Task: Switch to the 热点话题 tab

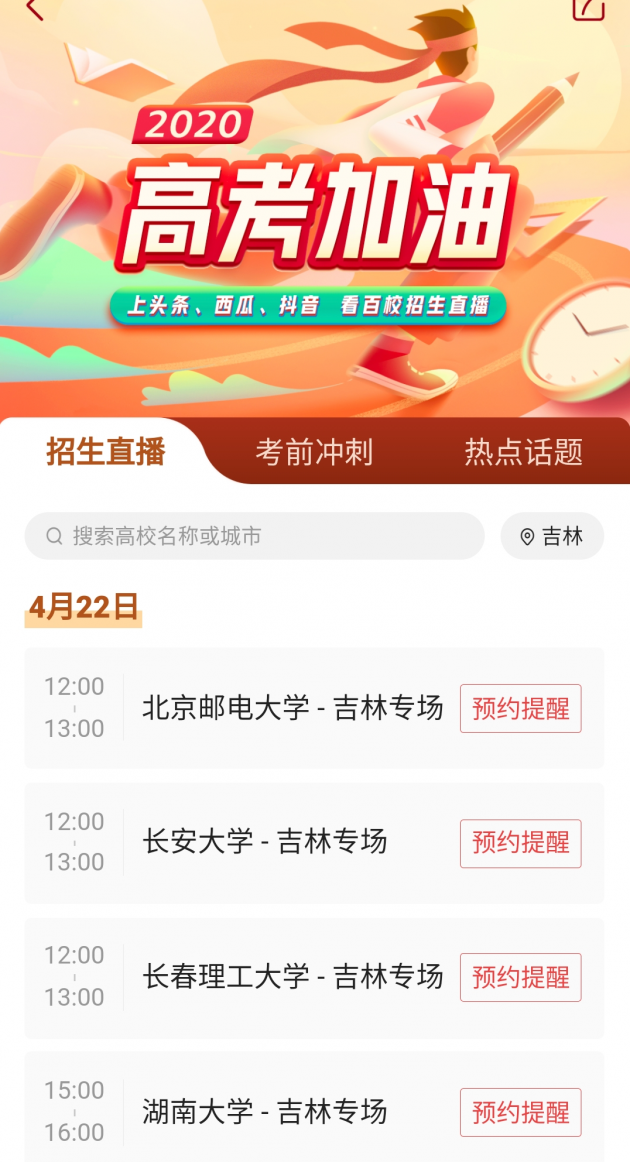Action: 523,452
